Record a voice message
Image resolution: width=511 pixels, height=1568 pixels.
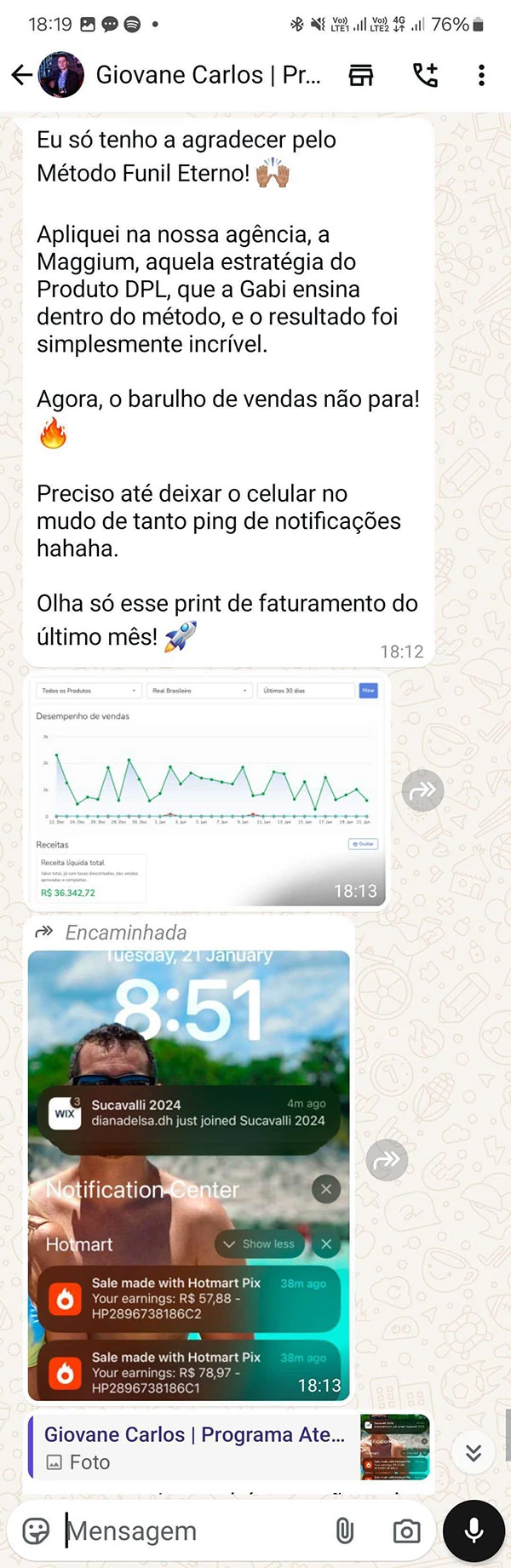(x=474, y=1531)
